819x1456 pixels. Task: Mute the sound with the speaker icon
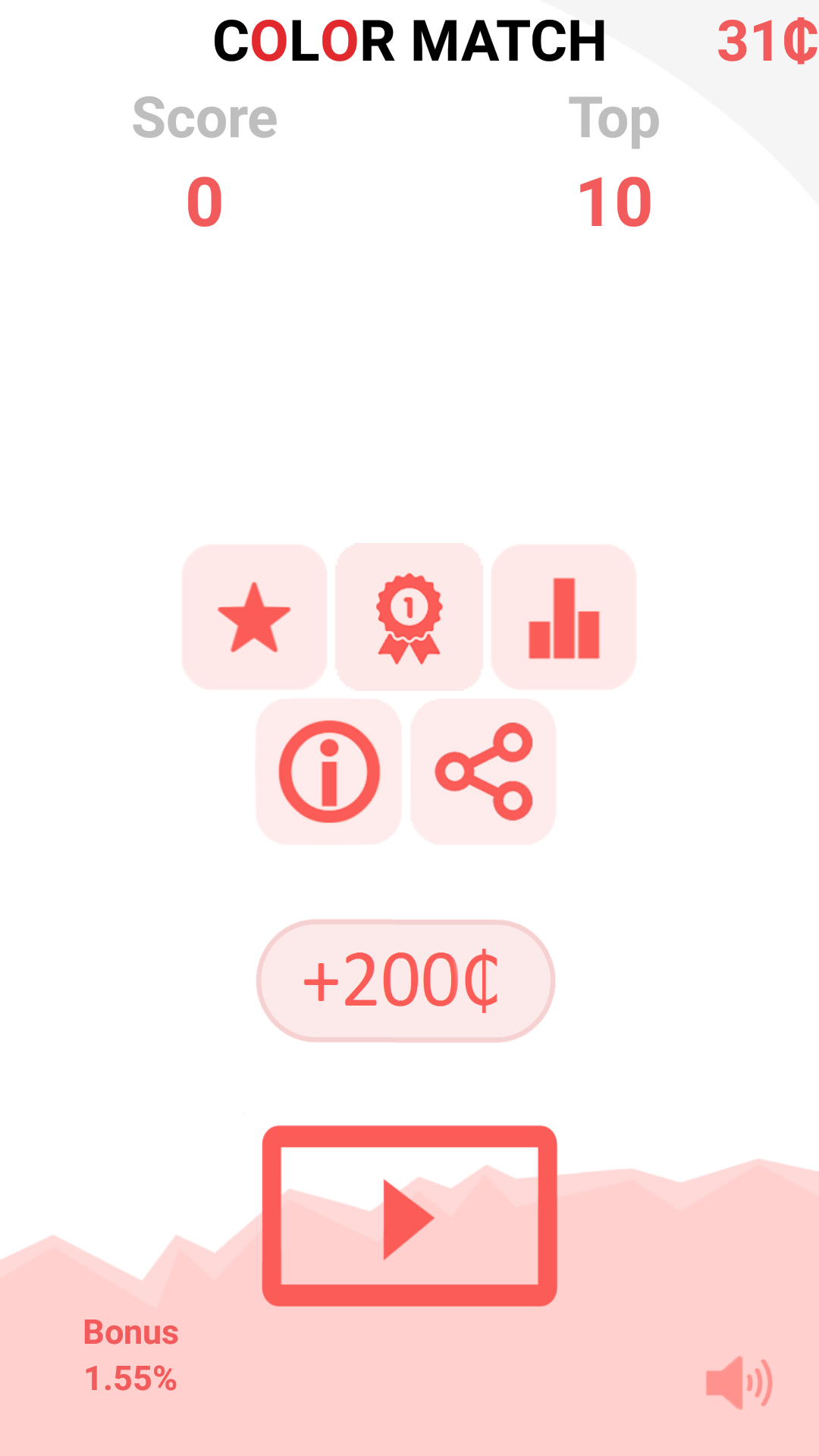738,1382
